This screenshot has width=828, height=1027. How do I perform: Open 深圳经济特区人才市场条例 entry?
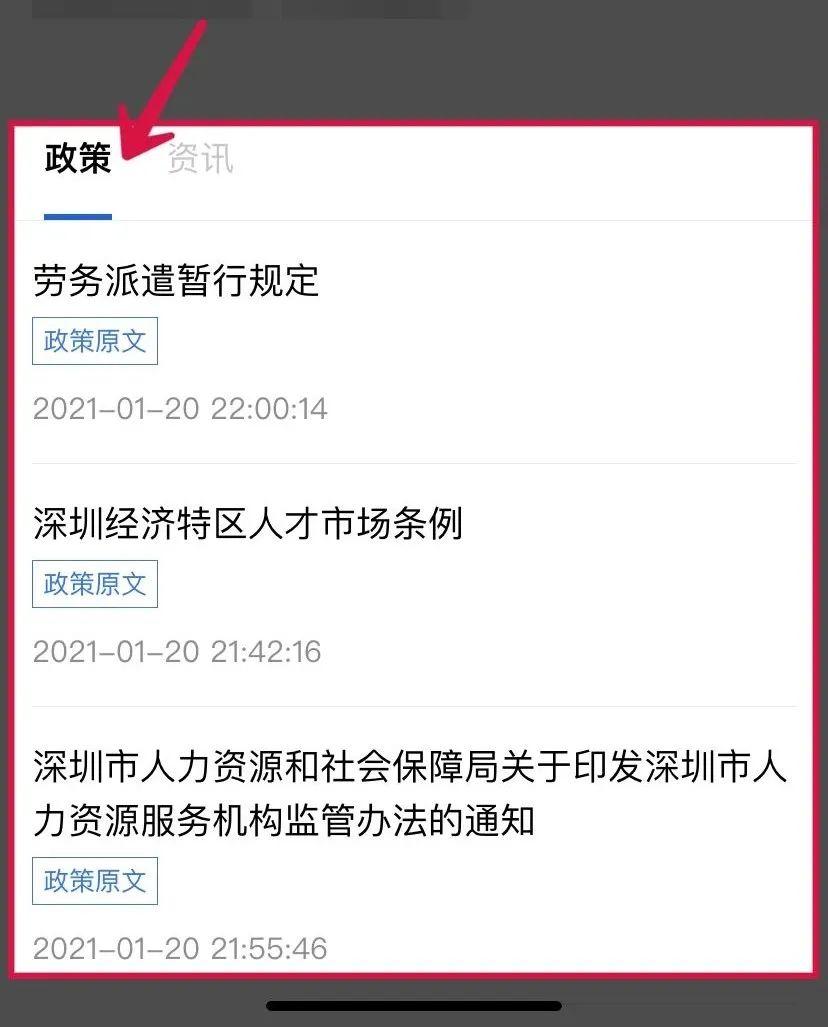tap(247, 524)
